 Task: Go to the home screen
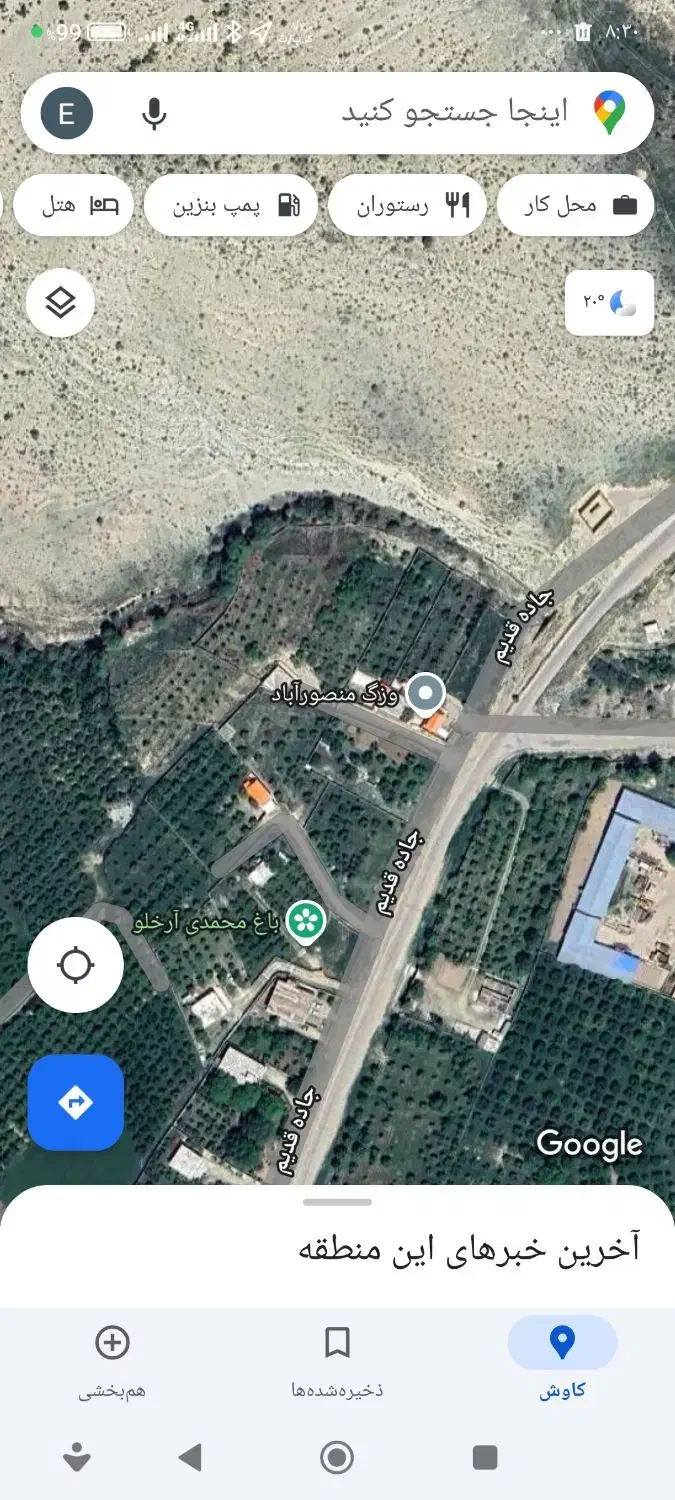(x=337, y=1457)
